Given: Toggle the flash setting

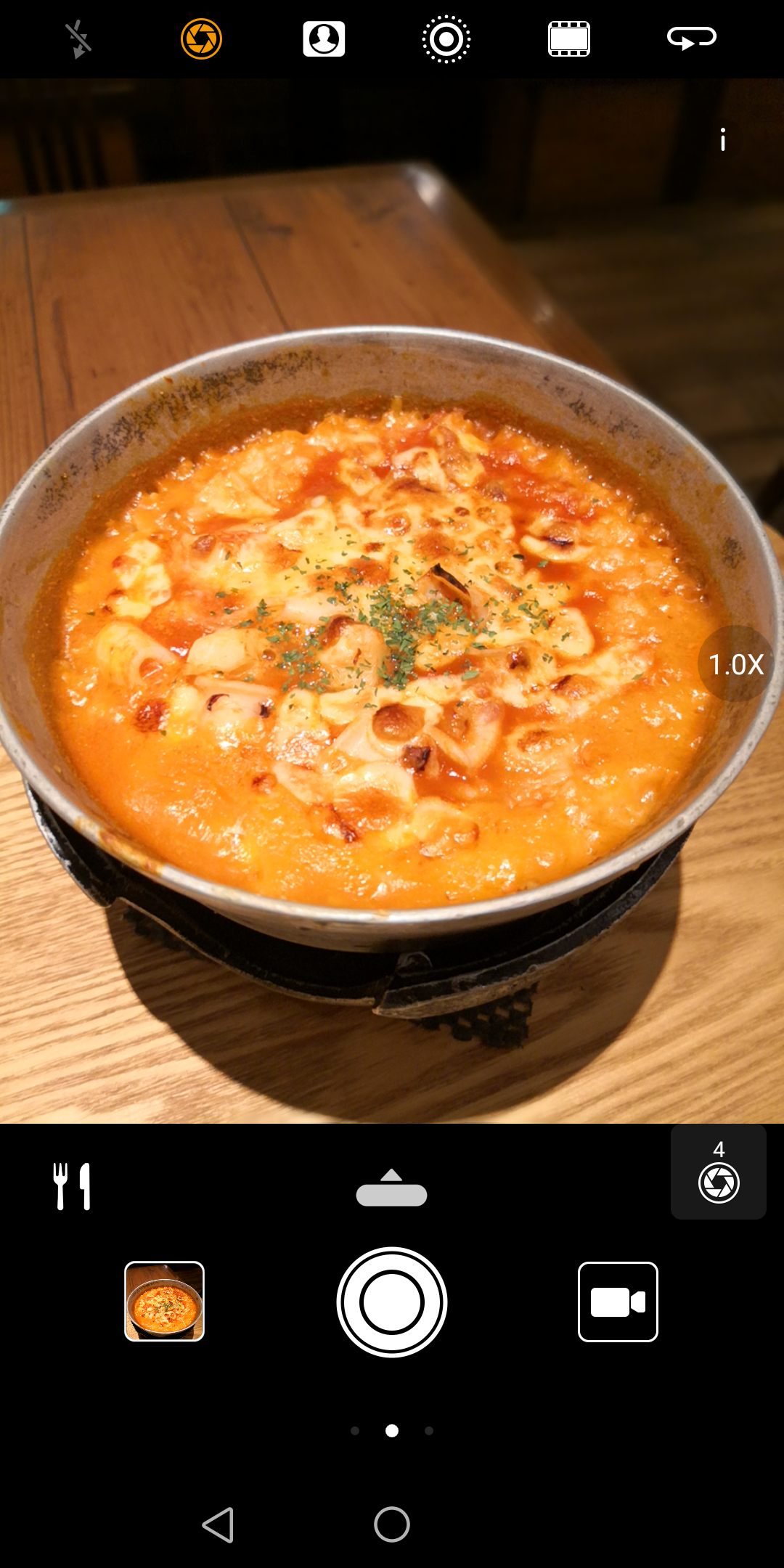Looking at the screenshot, I should [78, 39].
